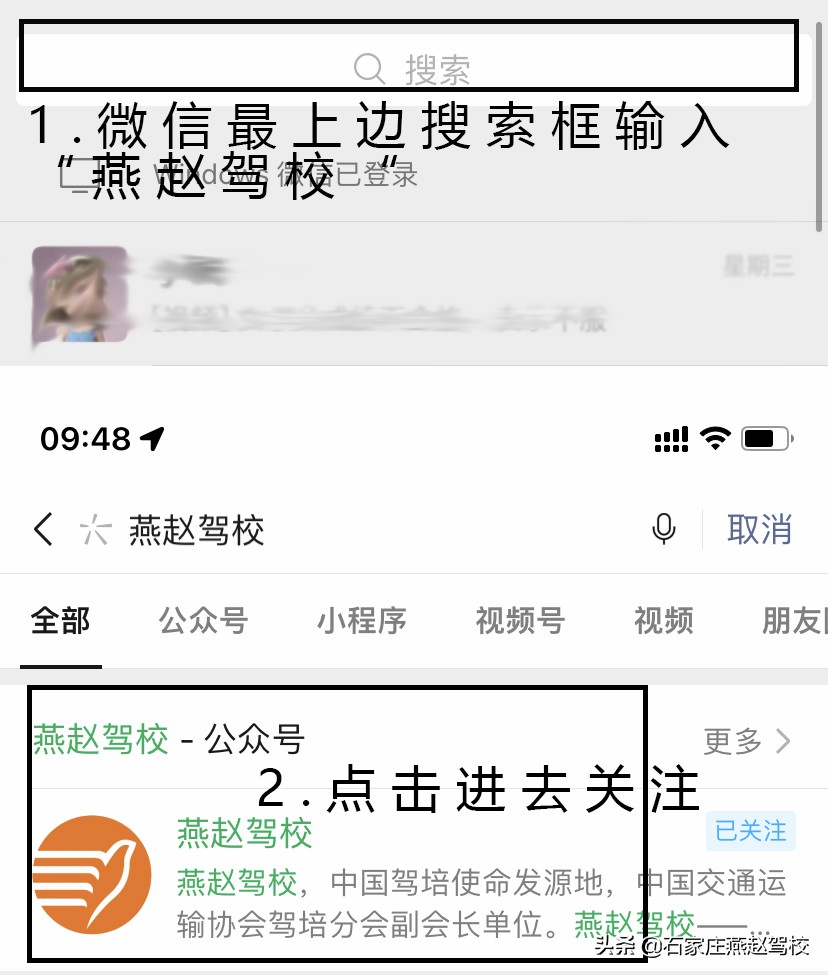Tap the 已关注 status badge
The image size is (828, 975).
tap(750, 831)
